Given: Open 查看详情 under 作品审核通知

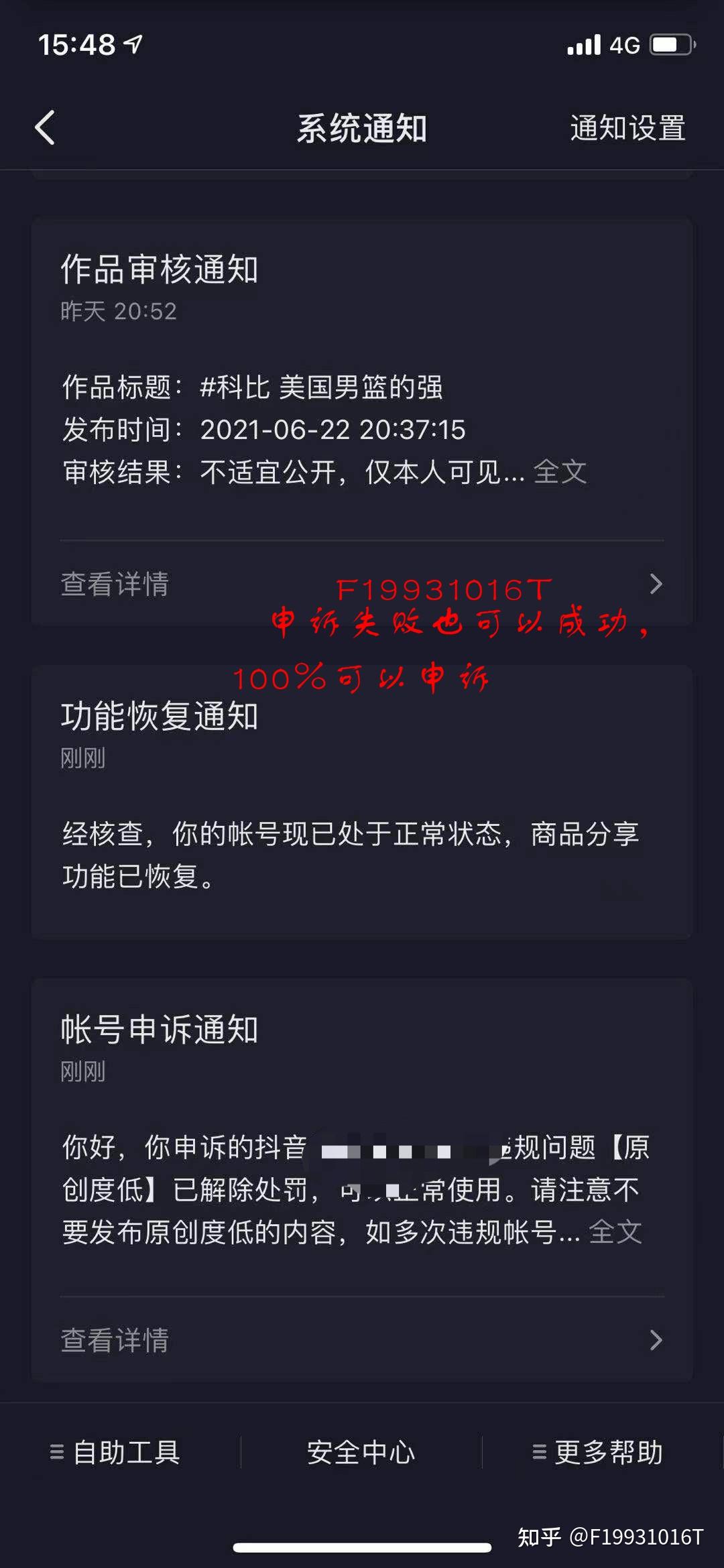Looking at the screenshot, I should click(x=362, y=584).
